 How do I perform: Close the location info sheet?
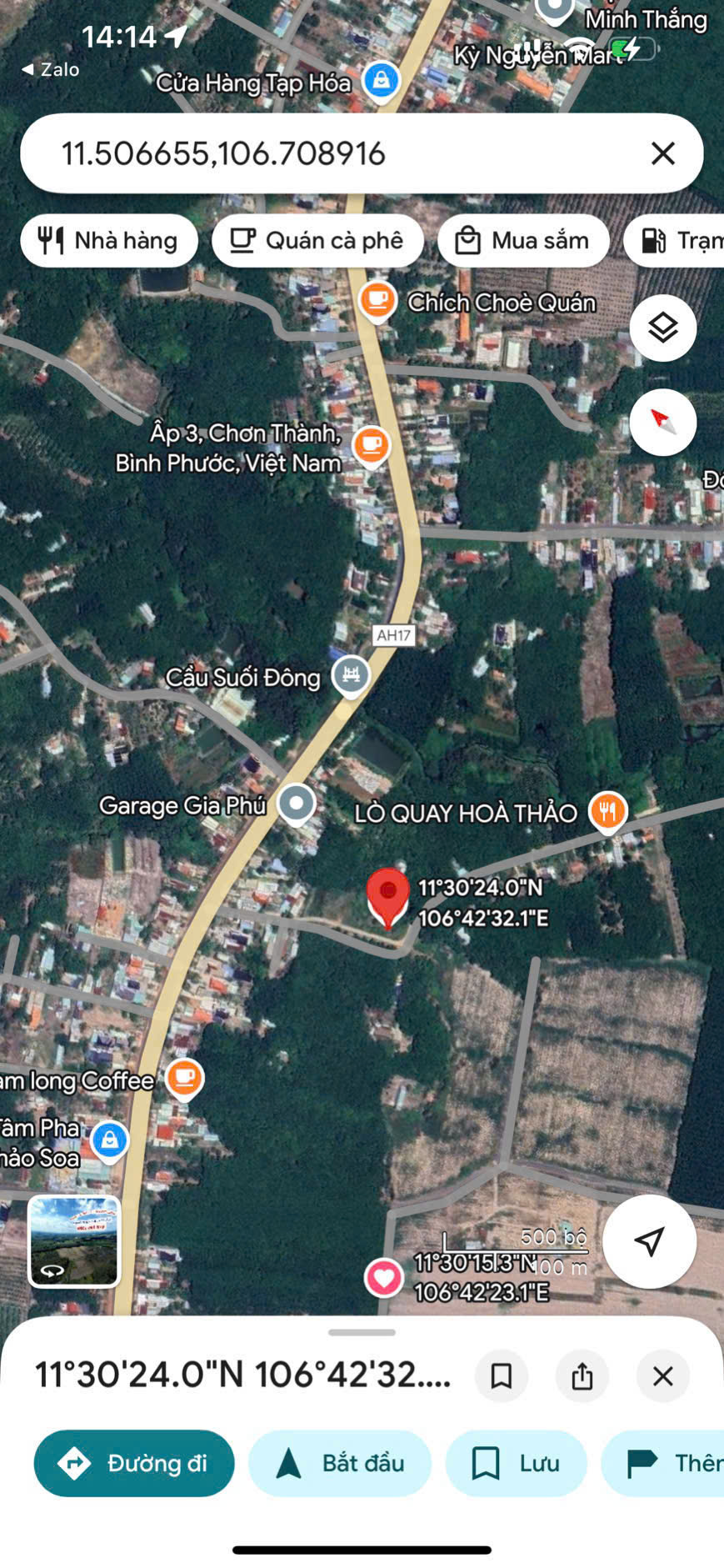point(662,1376)
